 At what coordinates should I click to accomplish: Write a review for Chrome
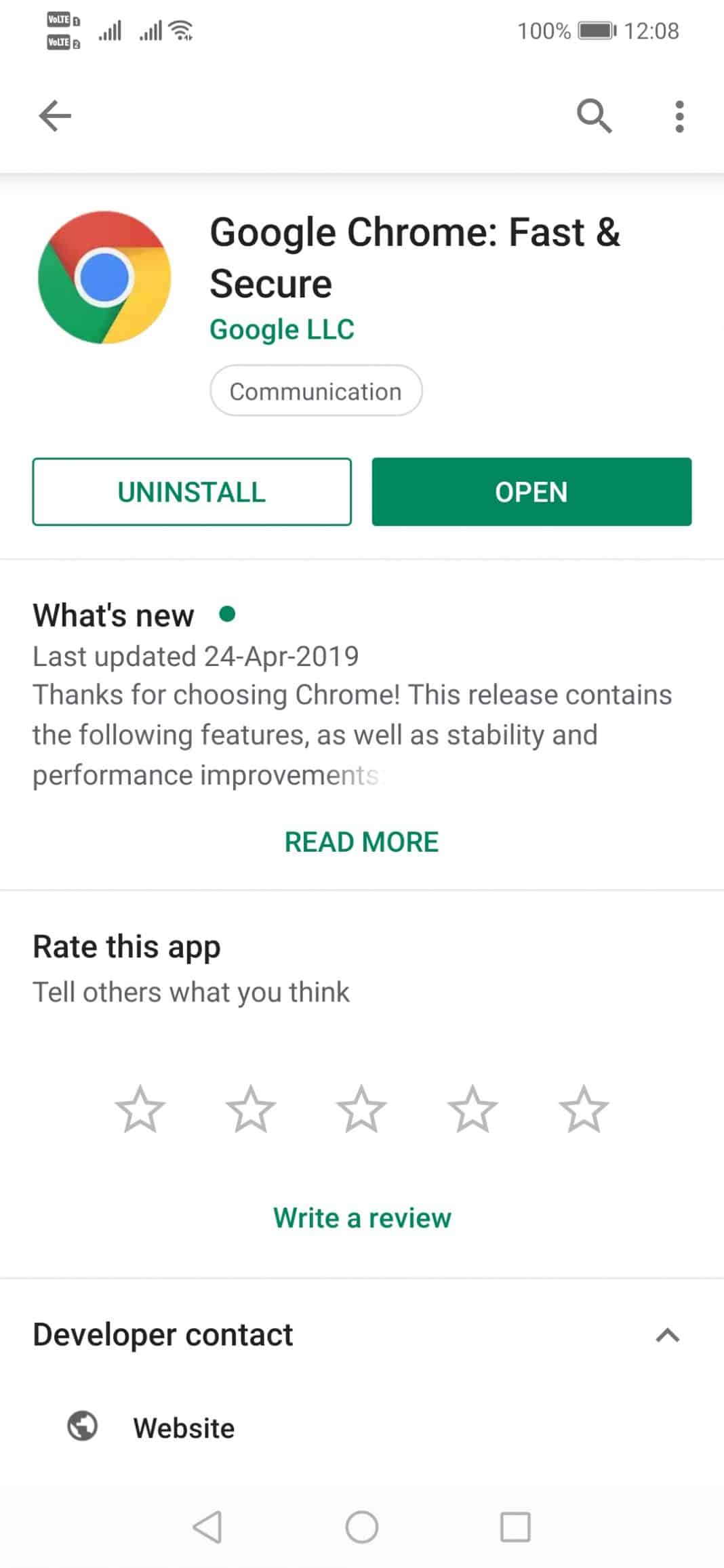[x=361, y=1218]
